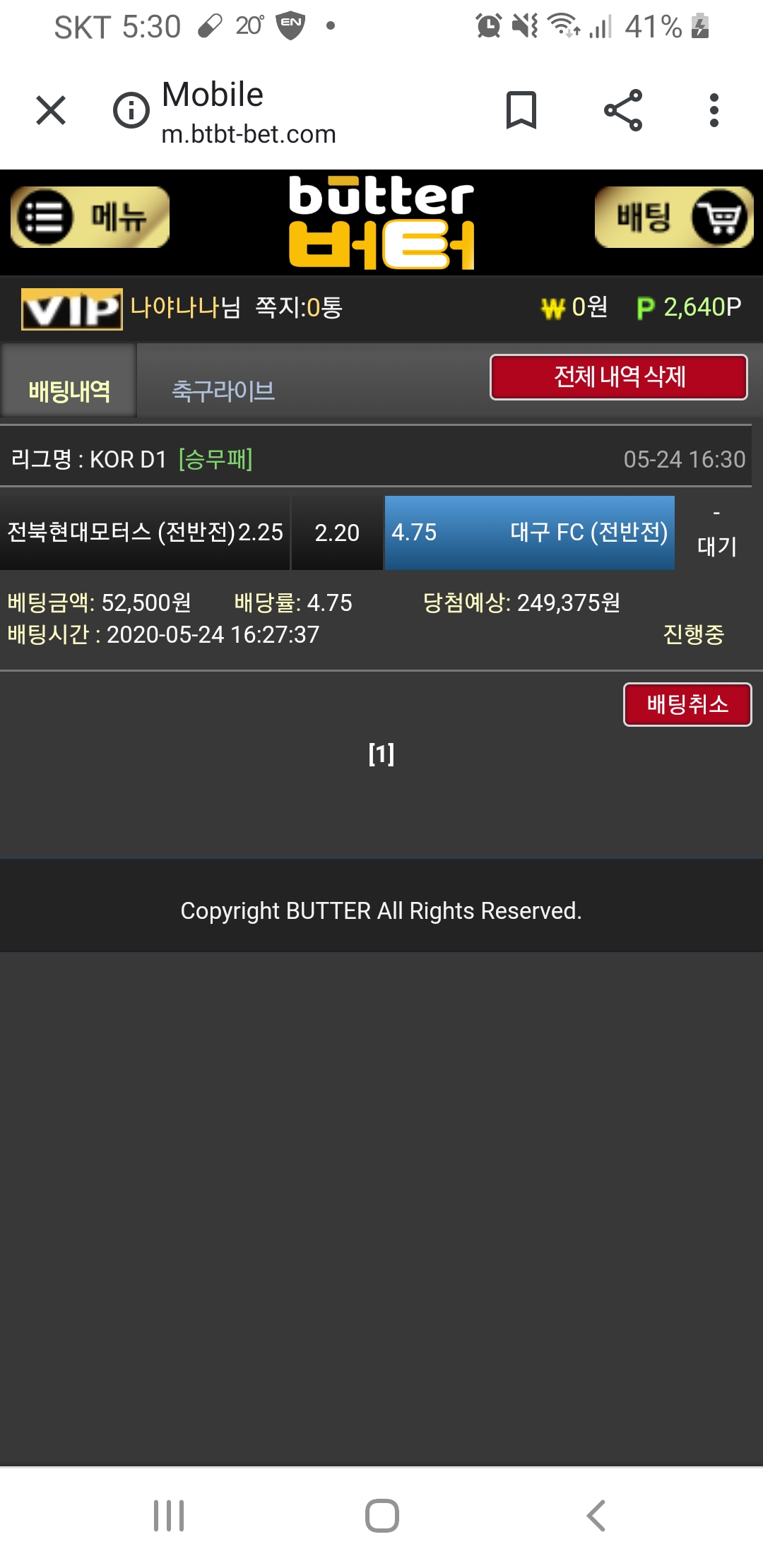
Task: Switch to the 축구라이브 tab
Action: click(x=223, y=390)
